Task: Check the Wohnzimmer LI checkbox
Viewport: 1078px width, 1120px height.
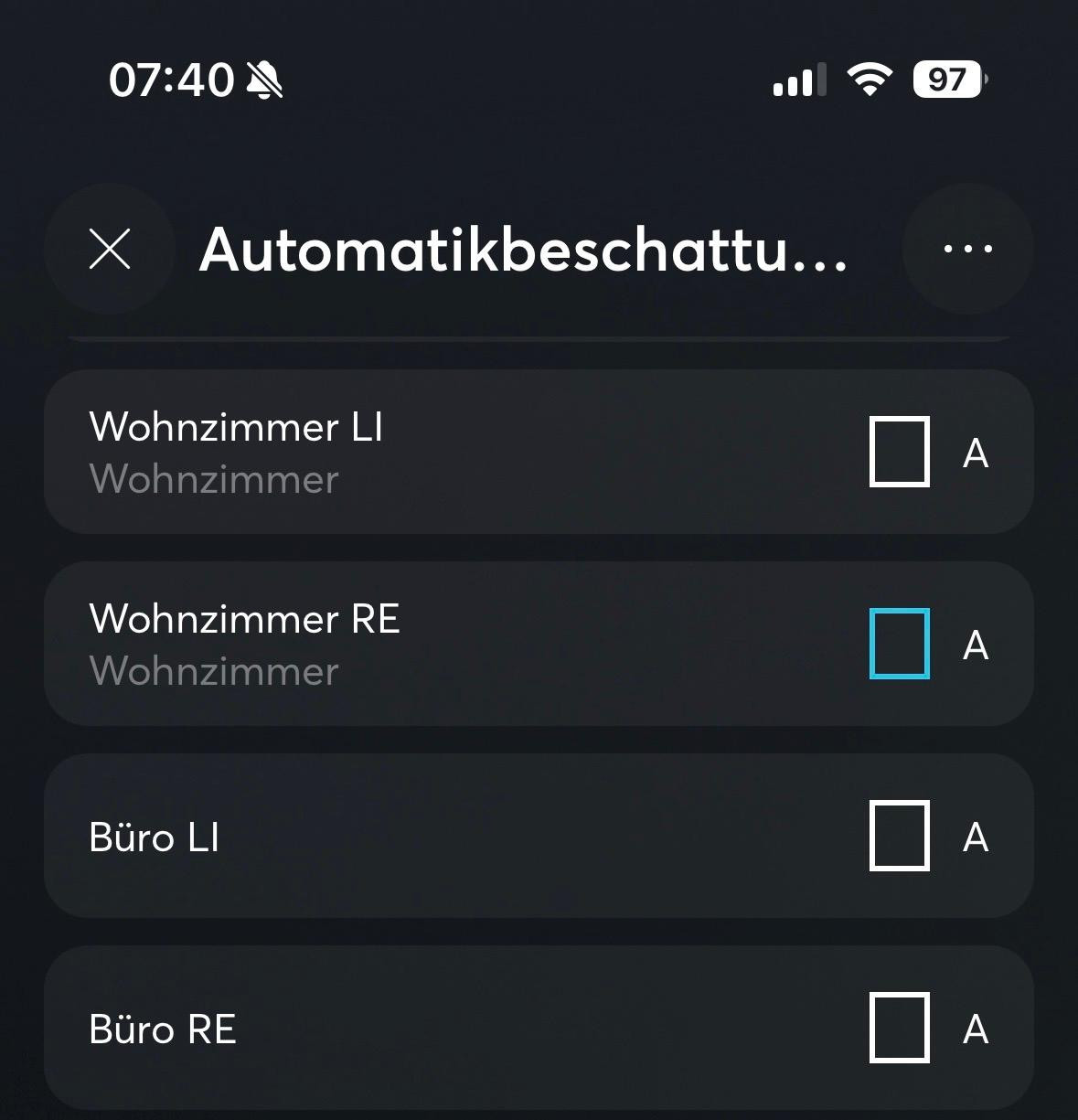Action: coord(899,452)
